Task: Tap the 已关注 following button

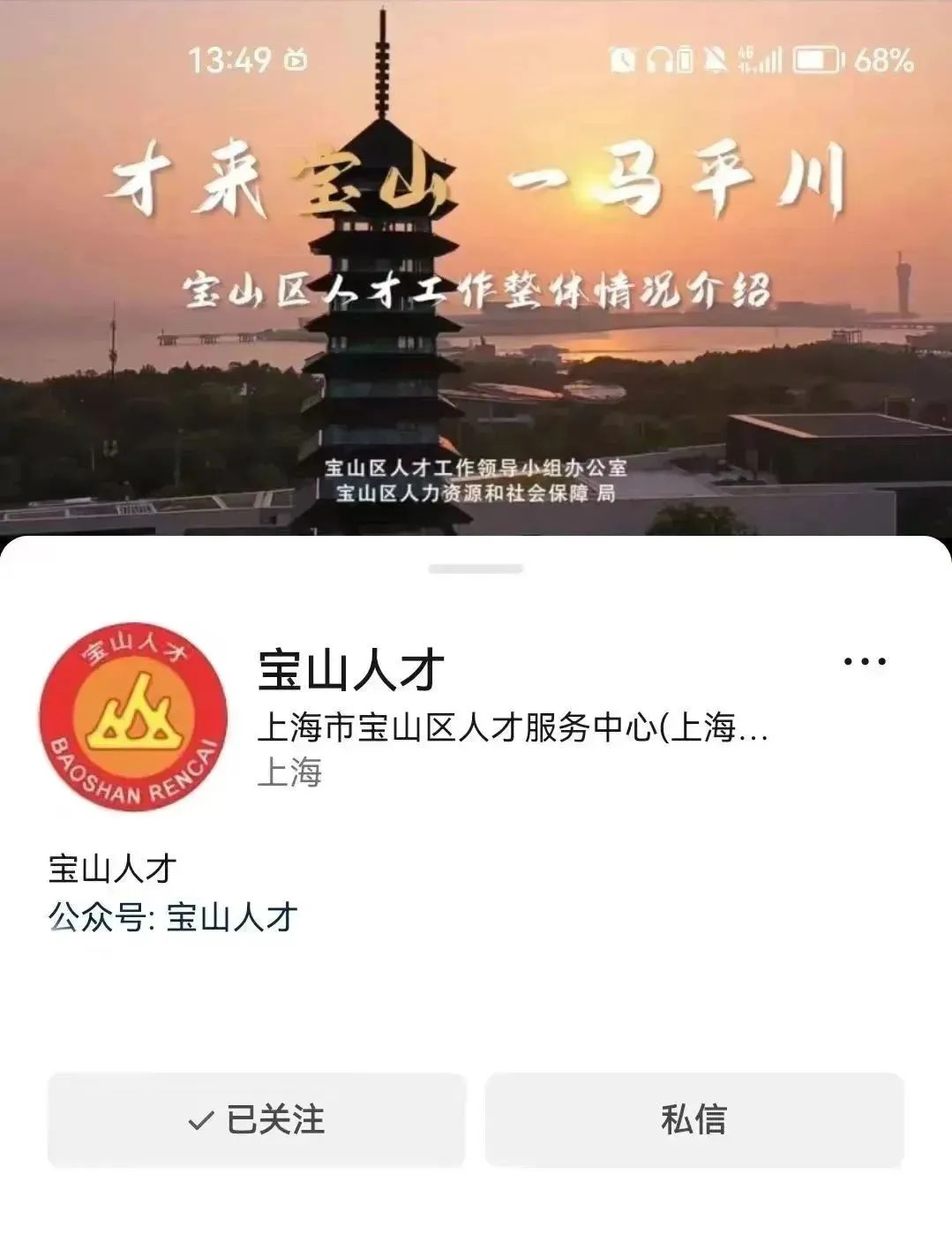Action: coord(256,1120)
